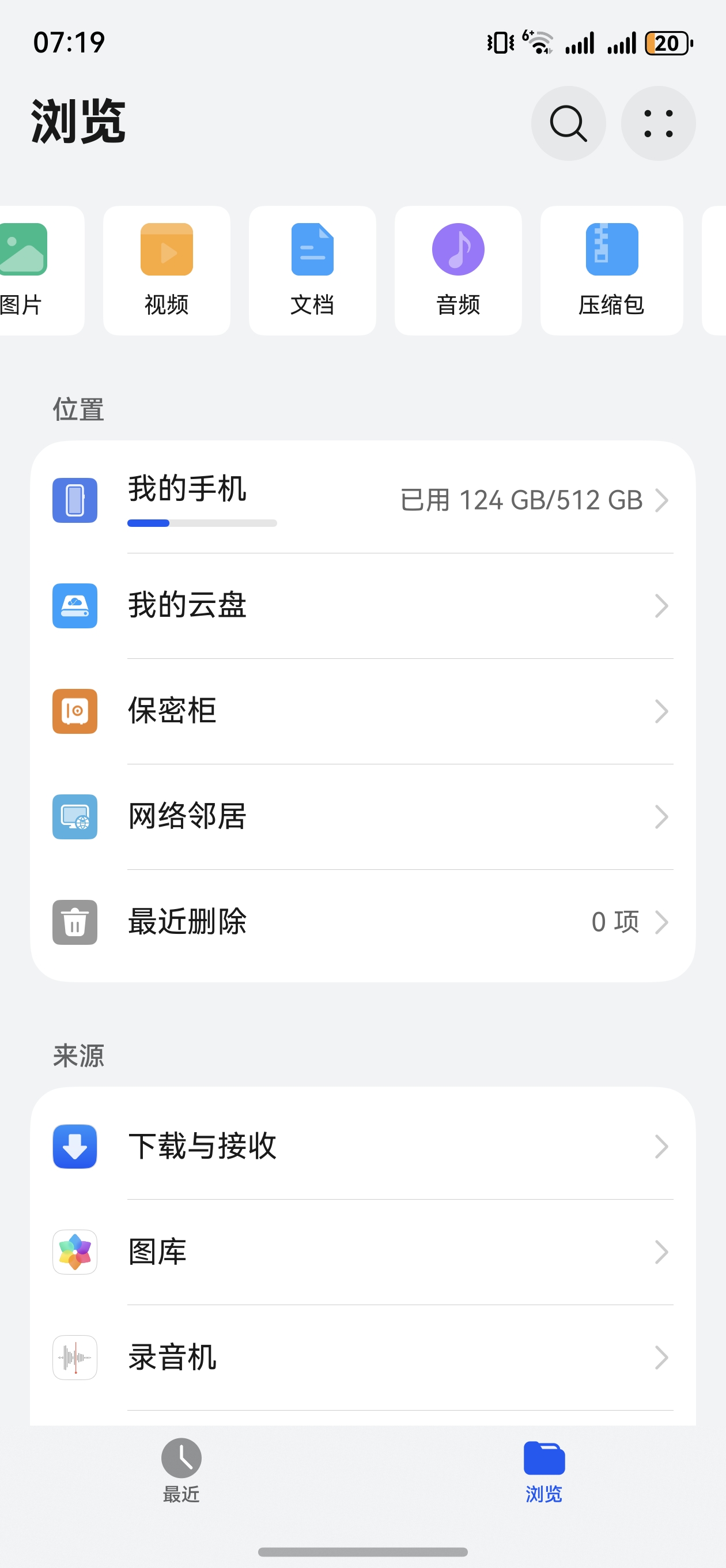
Task: Open 我的手机 (My Phone) storage
Action: 362,500
